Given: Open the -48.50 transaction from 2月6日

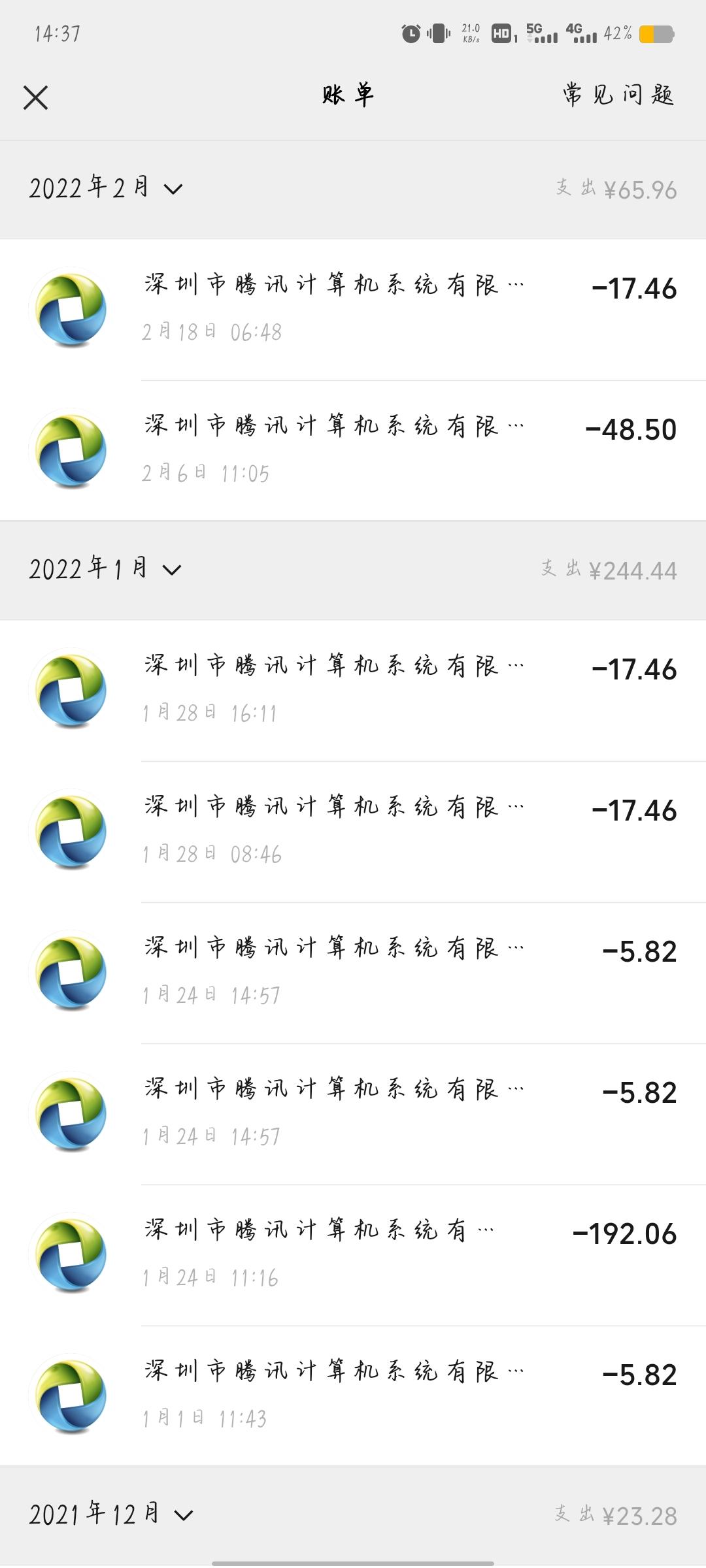Looking at the screenshot, I should 353,450.
